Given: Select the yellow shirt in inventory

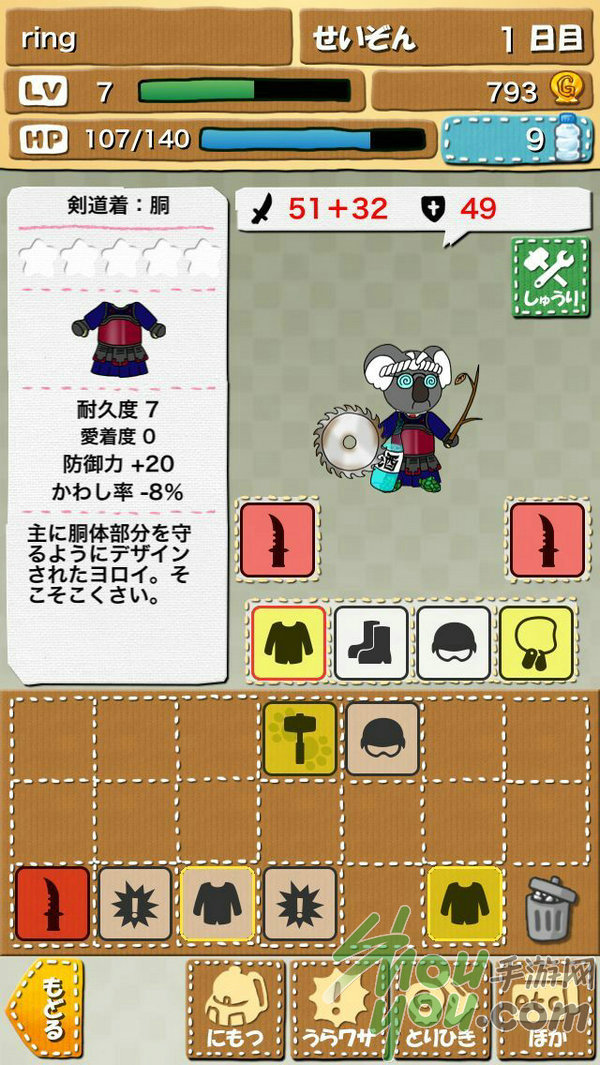Looking at the screenshot, I should tap(465, 904).
